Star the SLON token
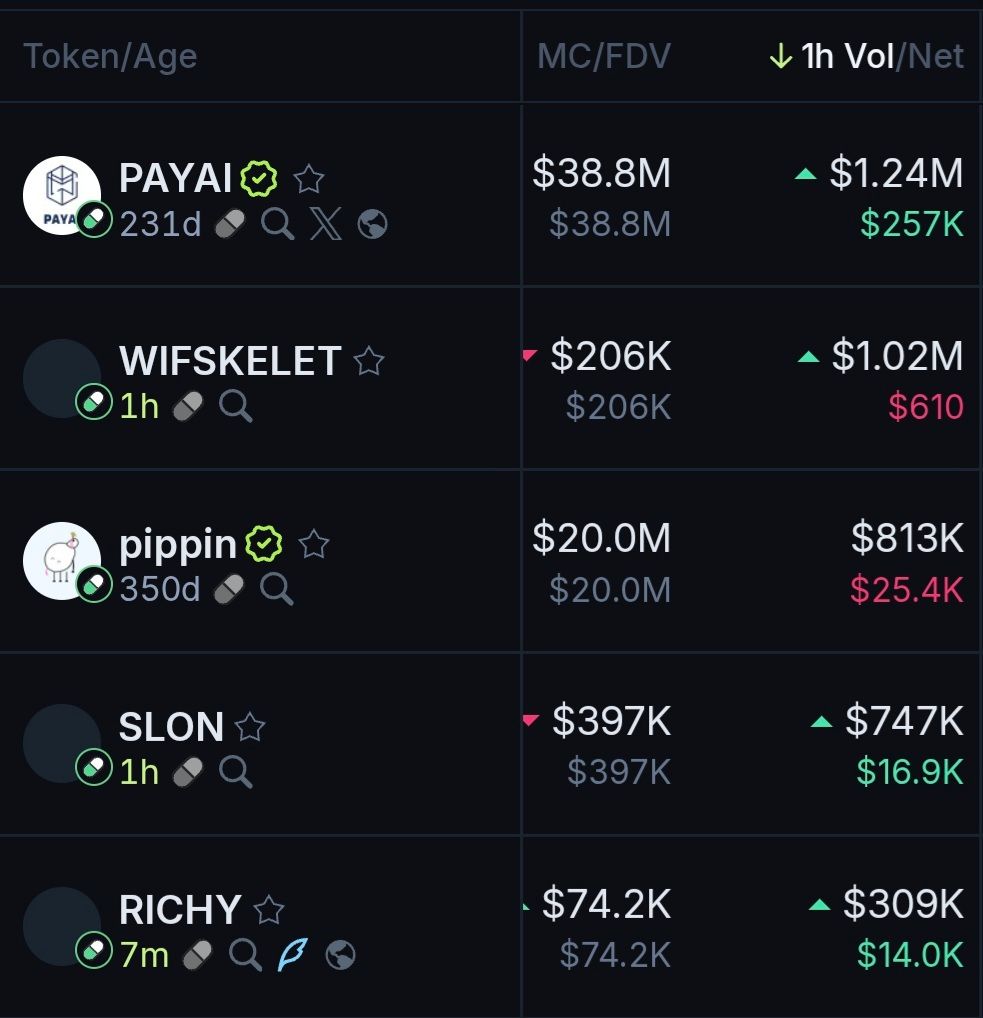 pos(250,727)
